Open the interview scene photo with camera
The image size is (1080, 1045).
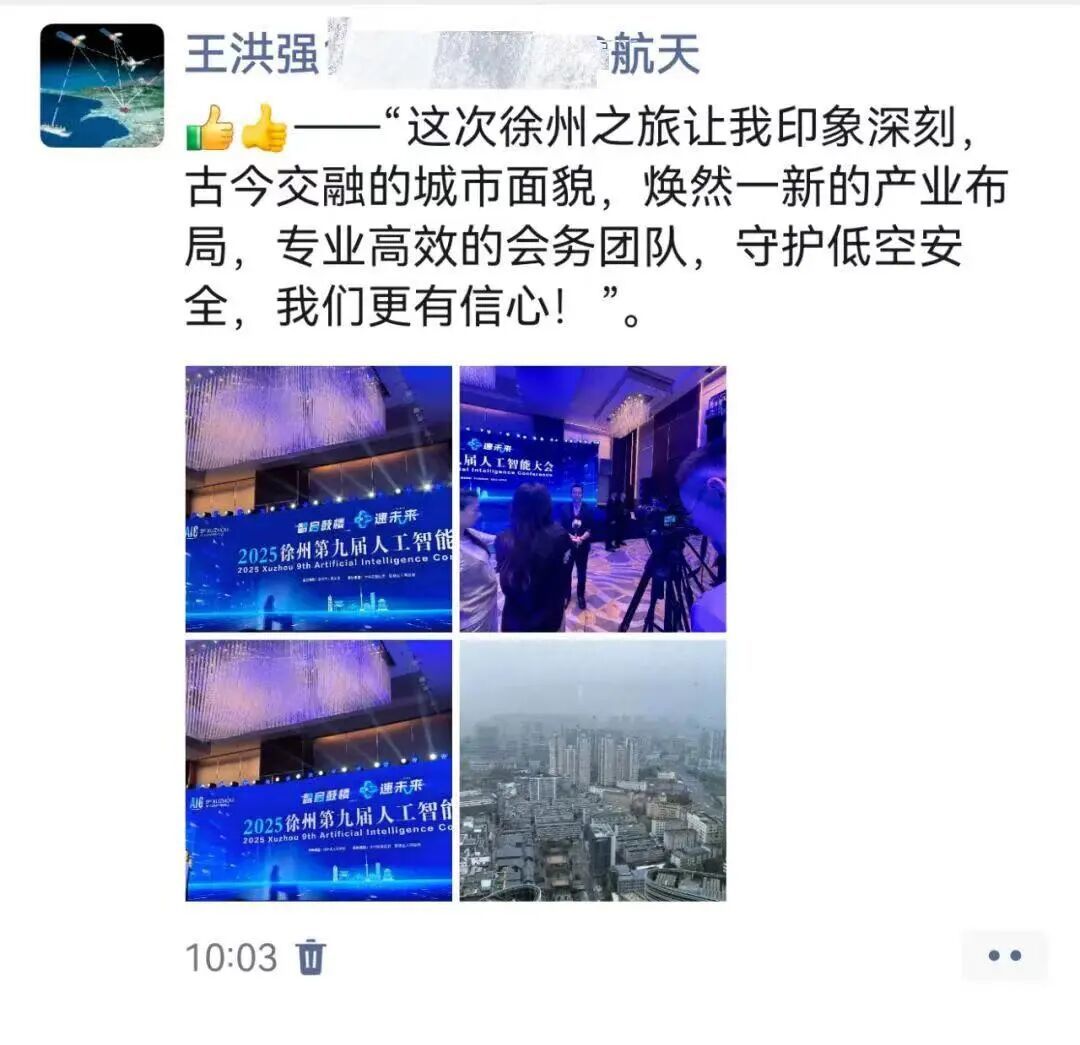pos(592,498)
